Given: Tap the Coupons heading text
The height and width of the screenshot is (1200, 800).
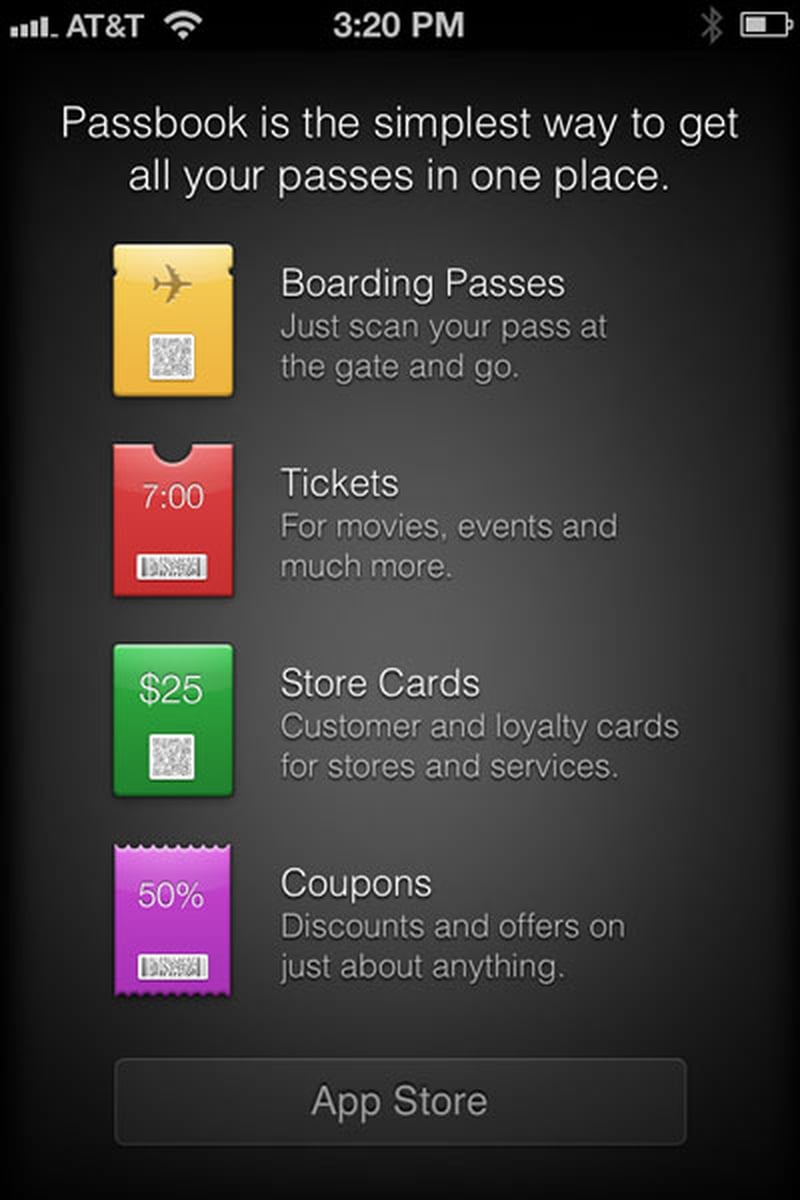Looking at the screenshot, I should [x=357, y=883].
